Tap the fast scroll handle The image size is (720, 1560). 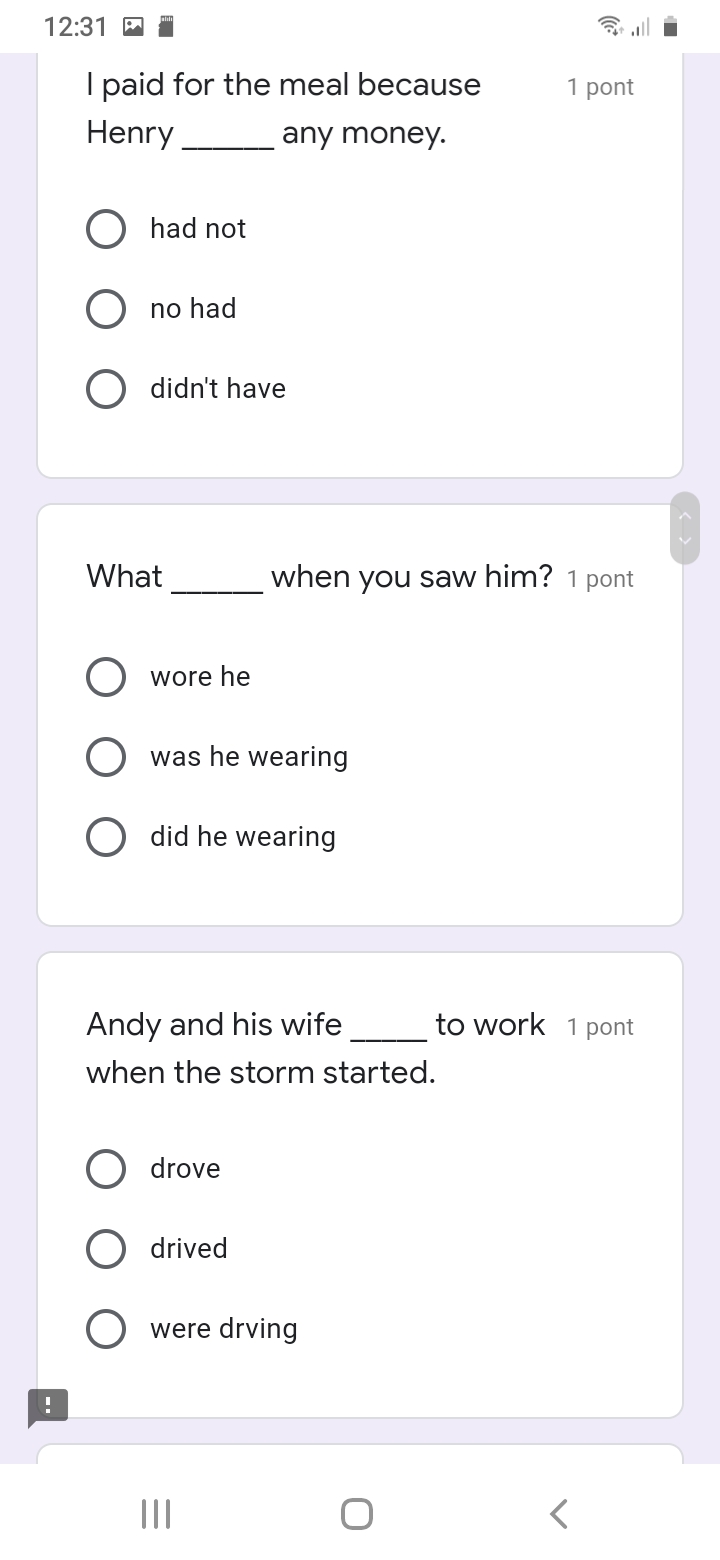coord(685,528)
